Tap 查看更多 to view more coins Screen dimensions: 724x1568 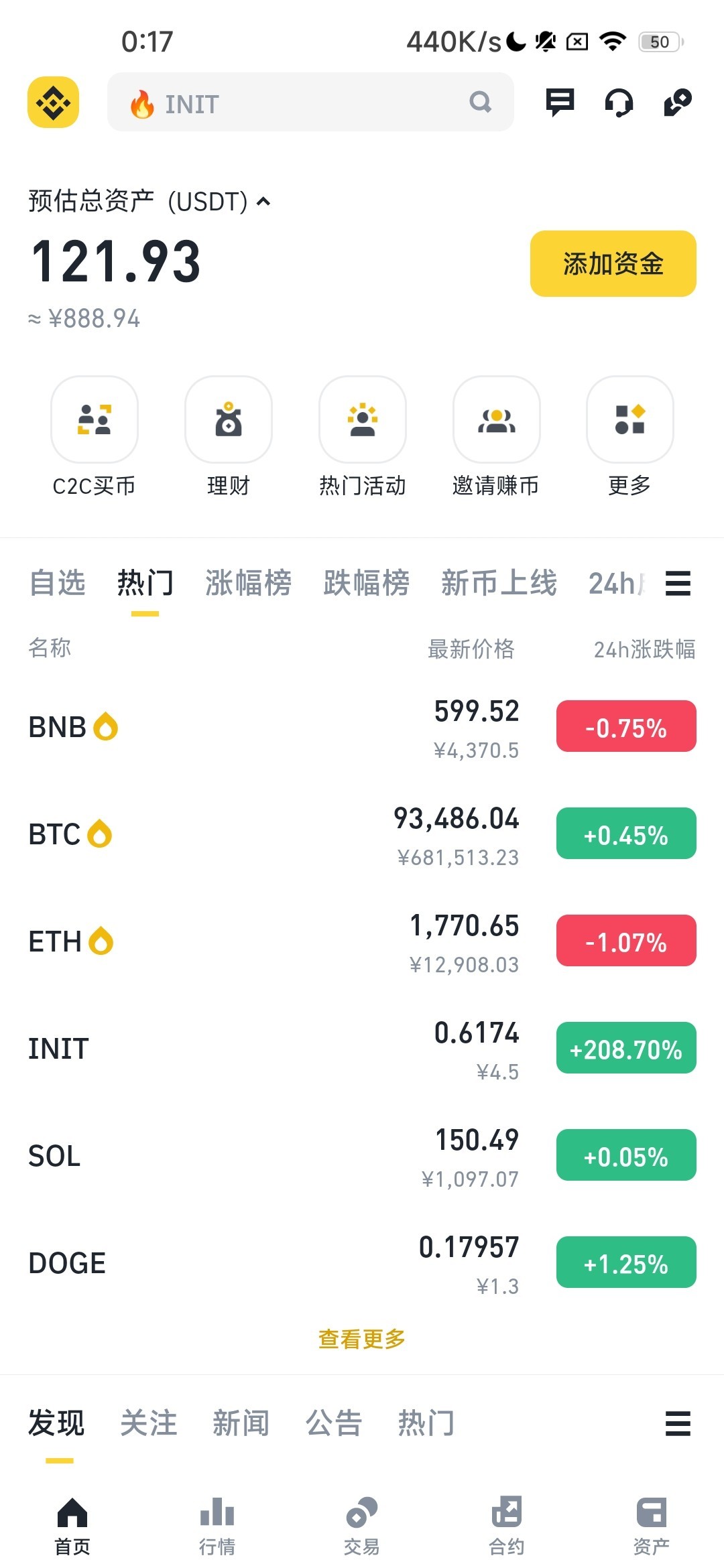pos(362,1339)
